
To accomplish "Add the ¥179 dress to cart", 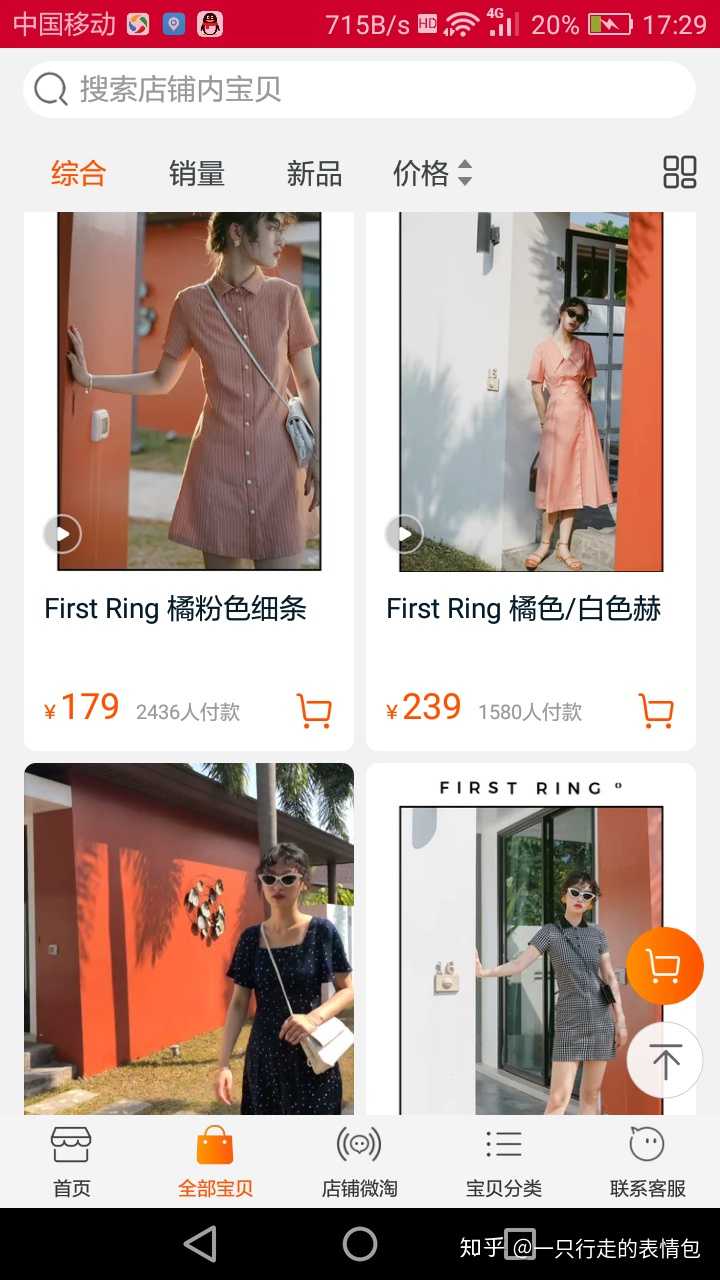I will (314, 711).
